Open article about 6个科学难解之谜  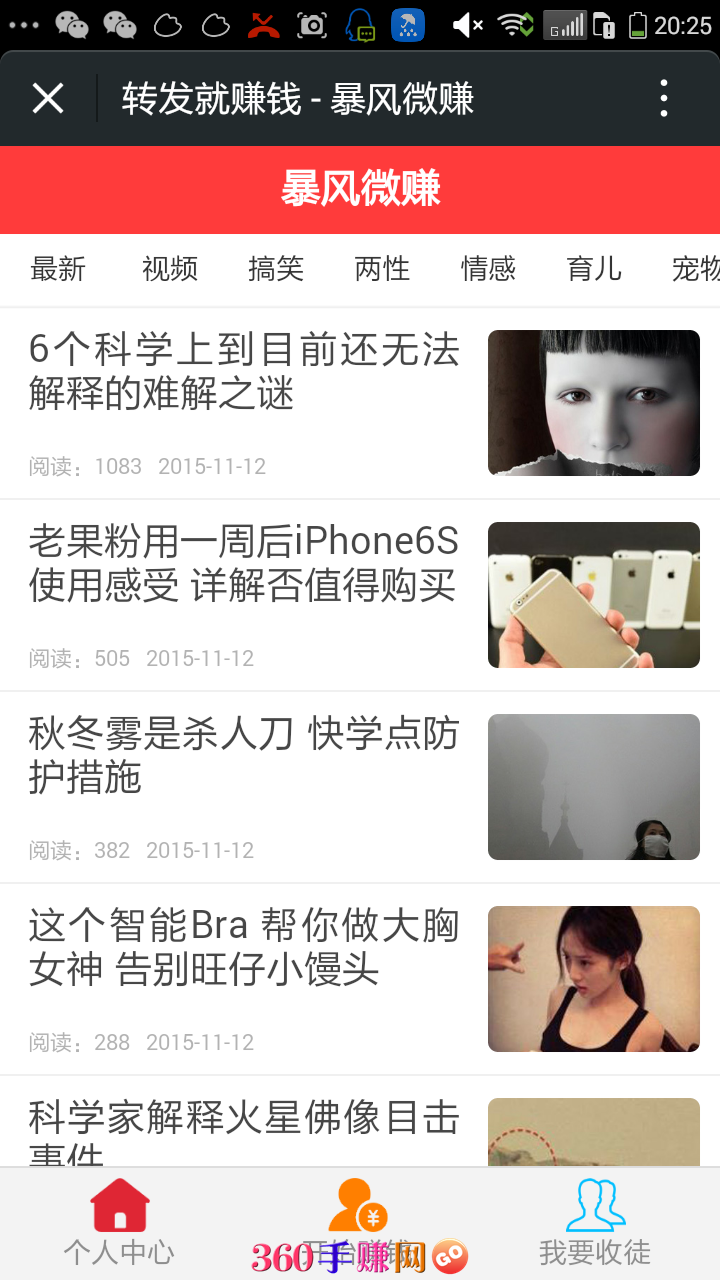click(360, 403)
